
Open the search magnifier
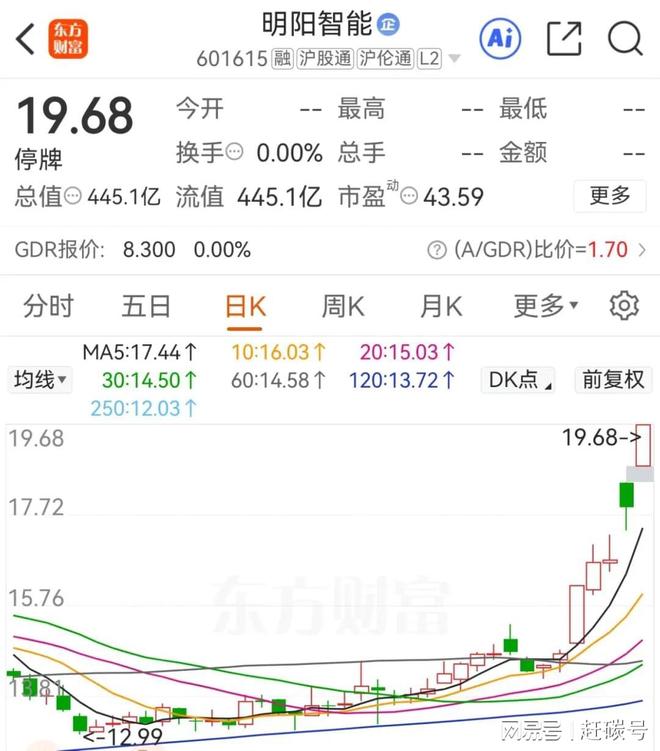click(x=625, y=39)
